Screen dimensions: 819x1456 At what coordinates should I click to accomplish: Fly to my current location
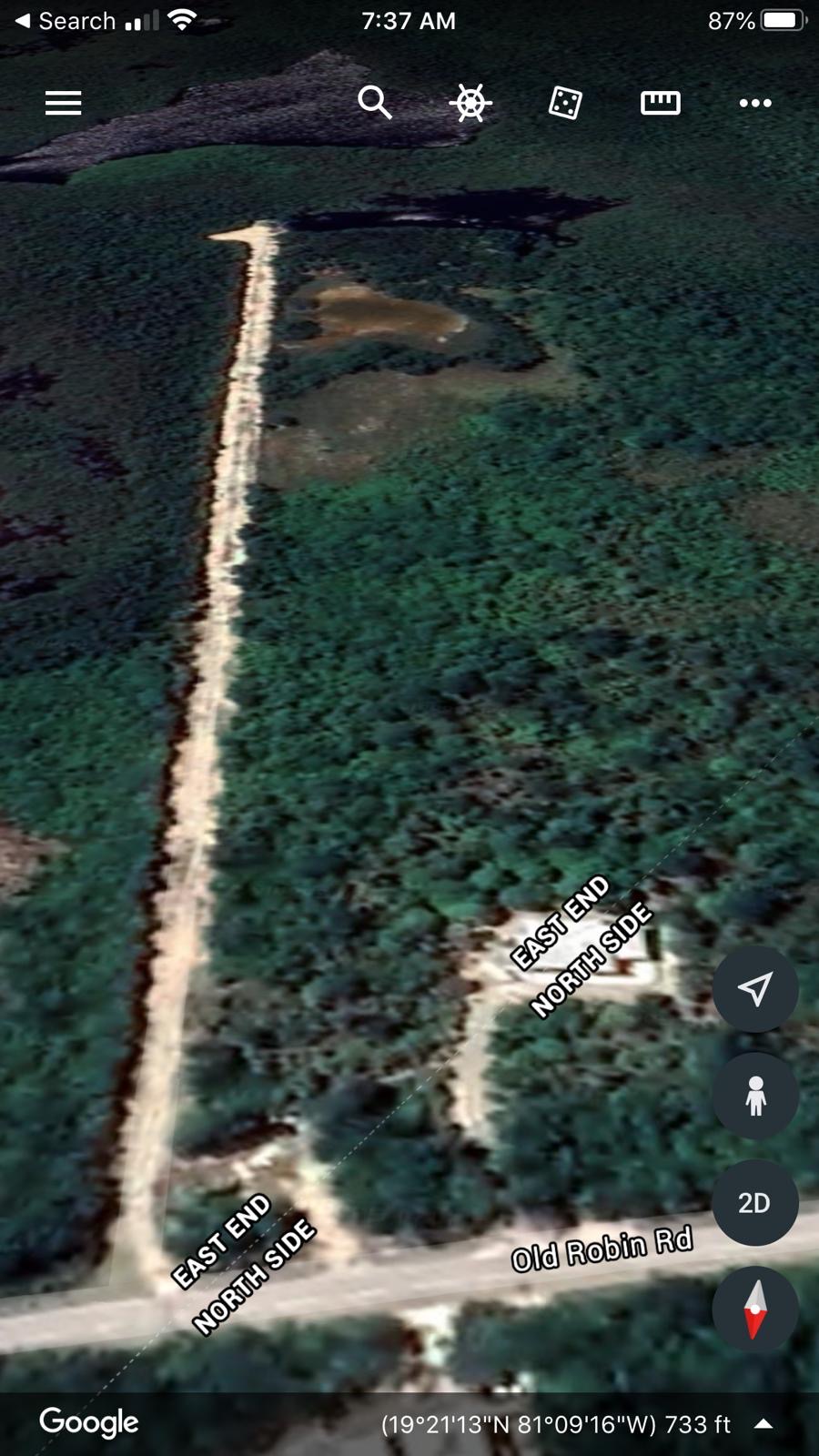pos(755,988)
